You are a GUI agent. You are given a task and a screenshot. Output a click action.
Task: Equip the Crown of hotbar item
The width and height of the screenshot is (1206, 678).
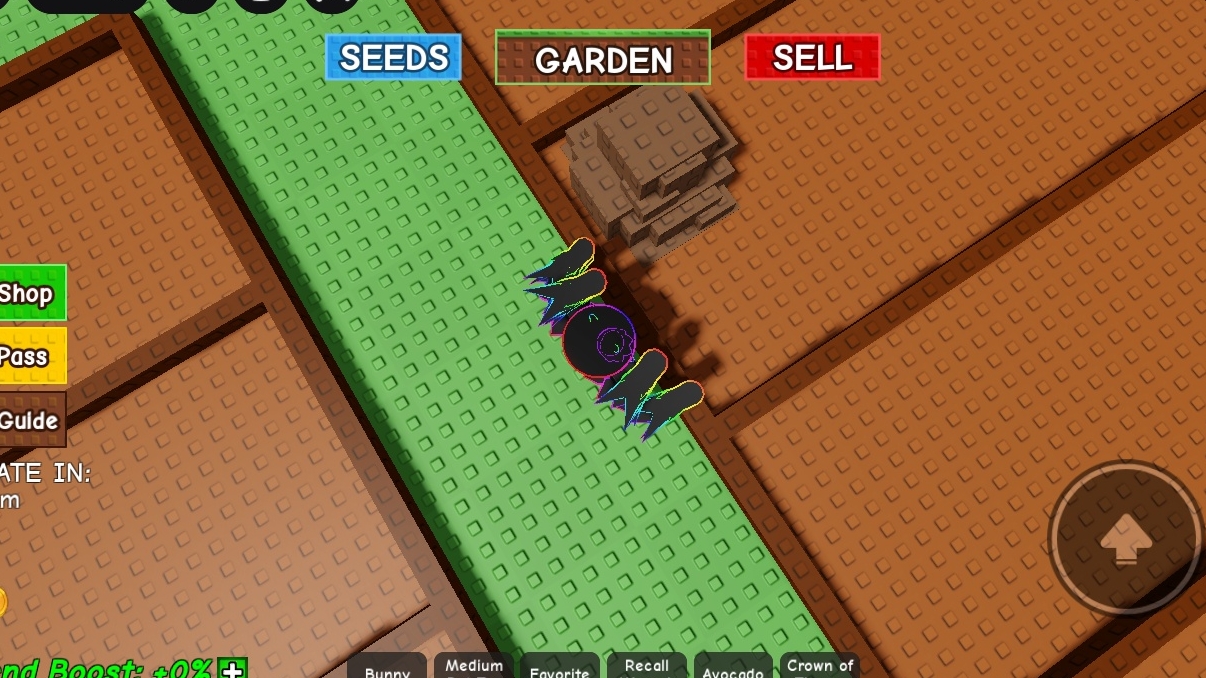820,667
